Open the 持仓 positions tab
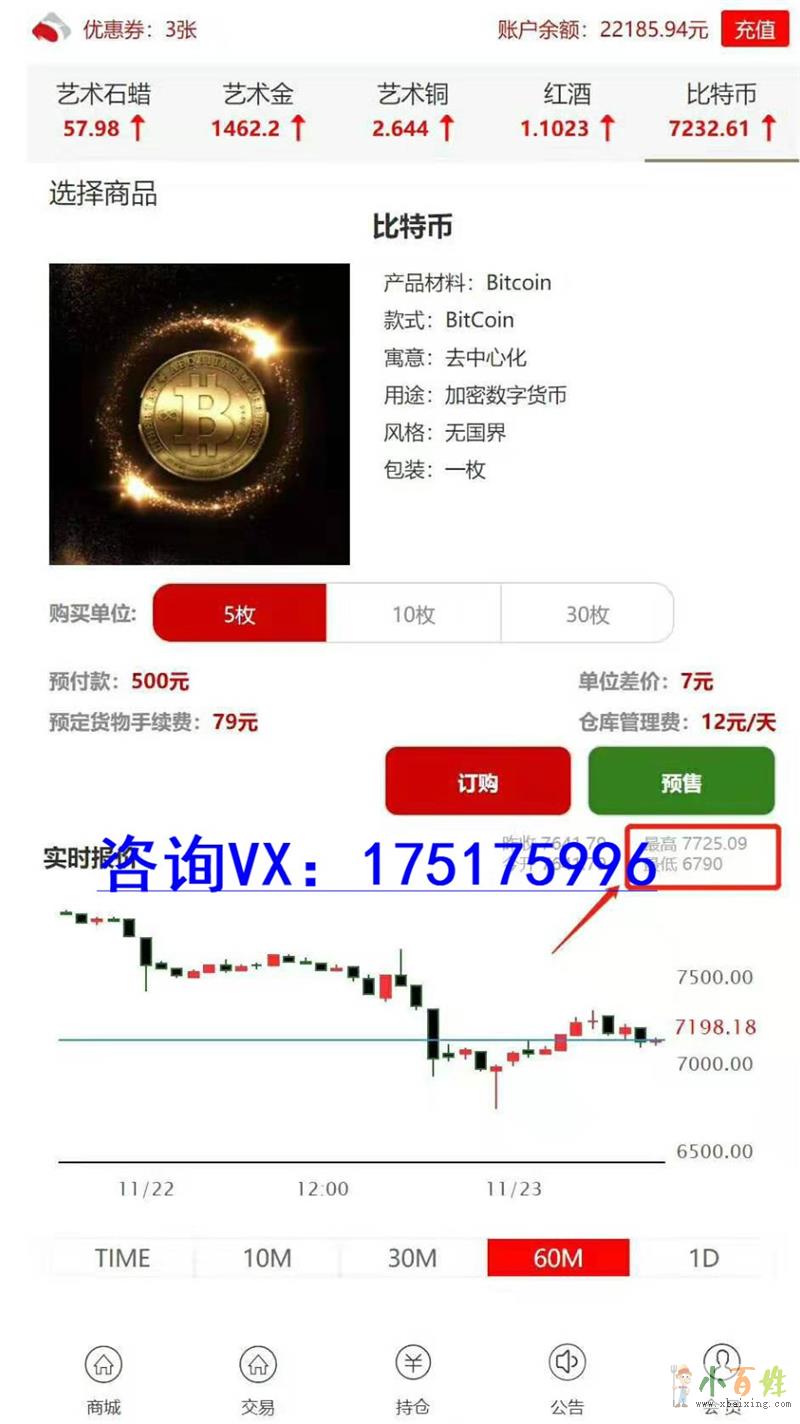The image size is (800, 1424). (x=412, y=1380)
